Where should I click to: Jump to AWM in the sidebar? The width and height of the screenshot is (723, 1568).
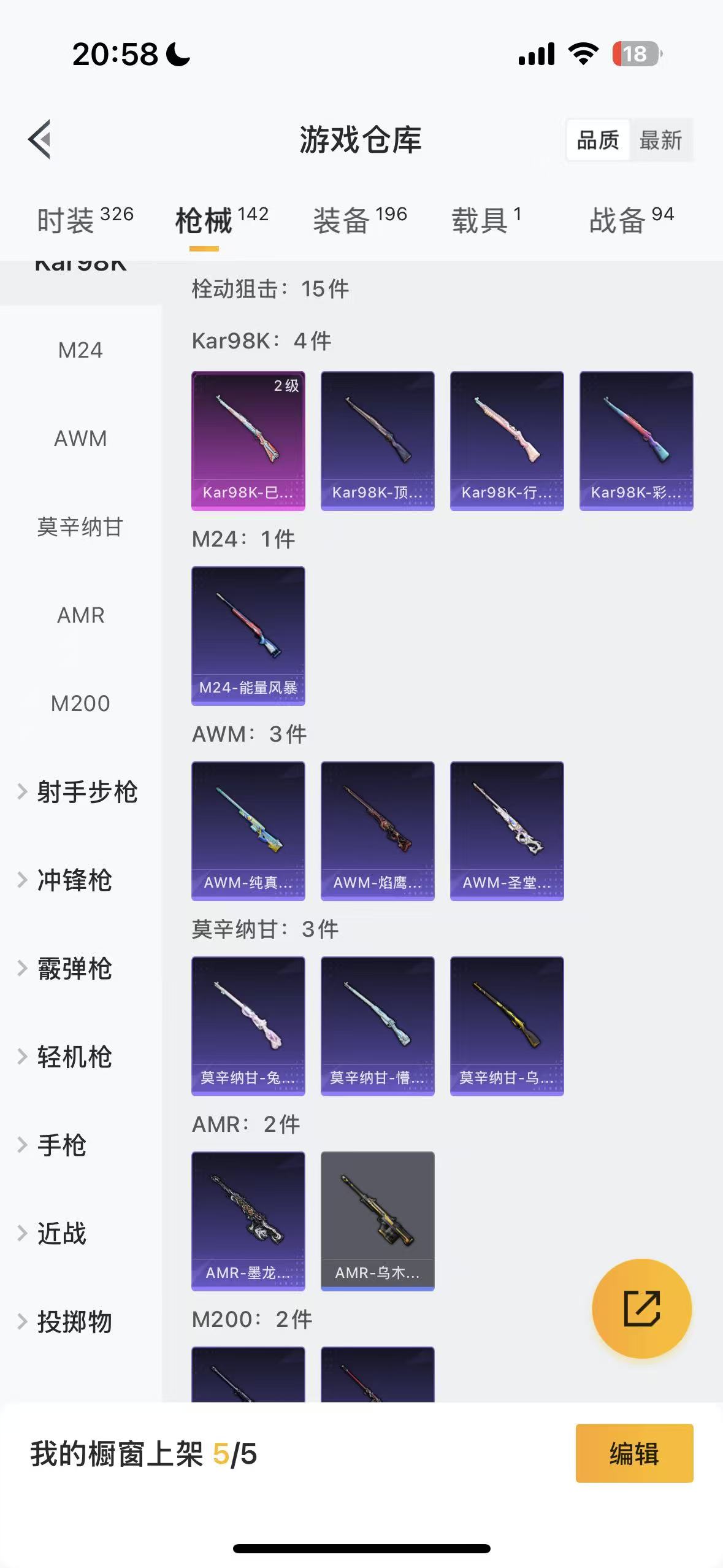(80, 439)
